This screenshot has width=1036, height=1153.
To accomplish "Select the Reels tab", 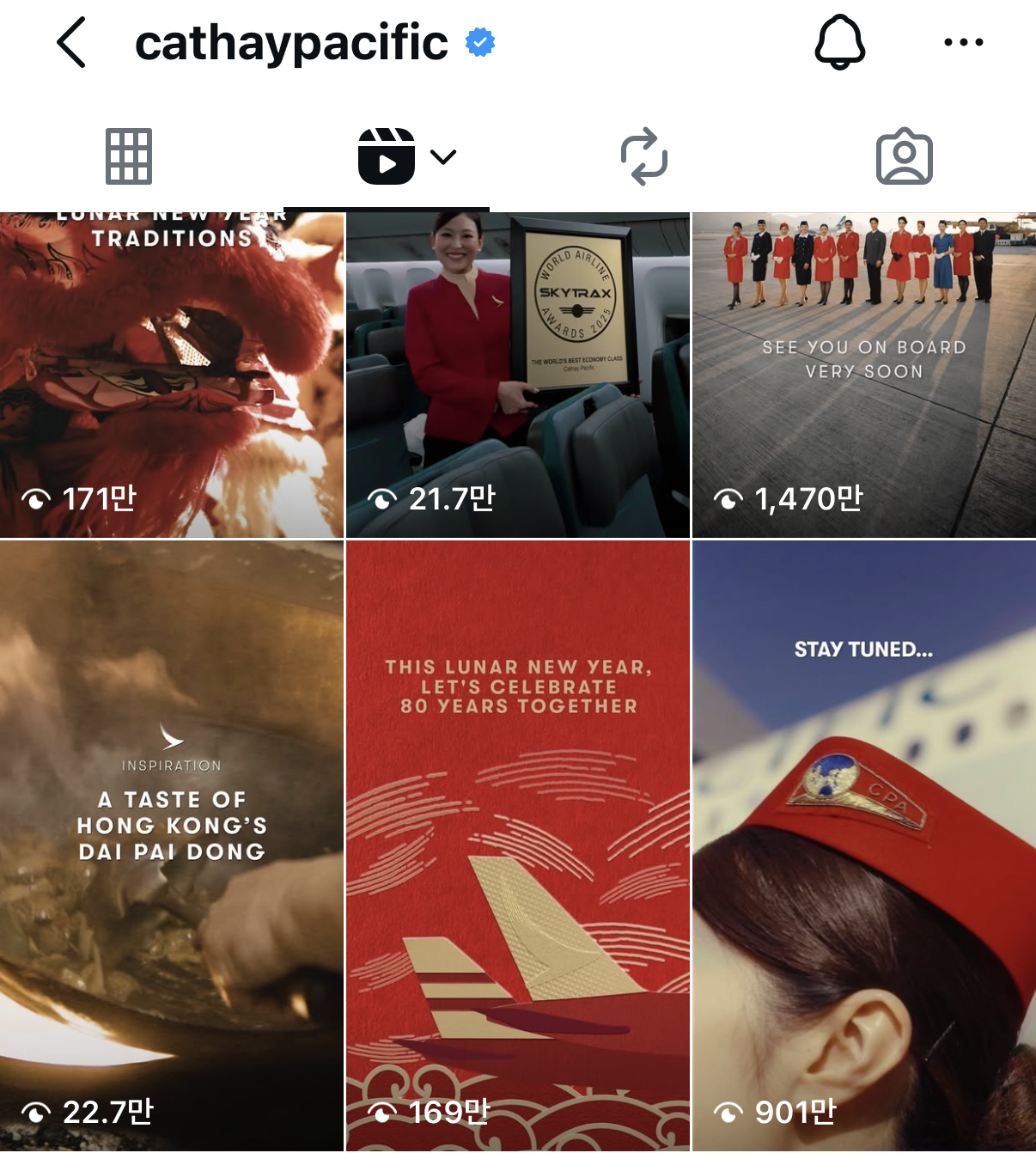I will pos(387,156).
